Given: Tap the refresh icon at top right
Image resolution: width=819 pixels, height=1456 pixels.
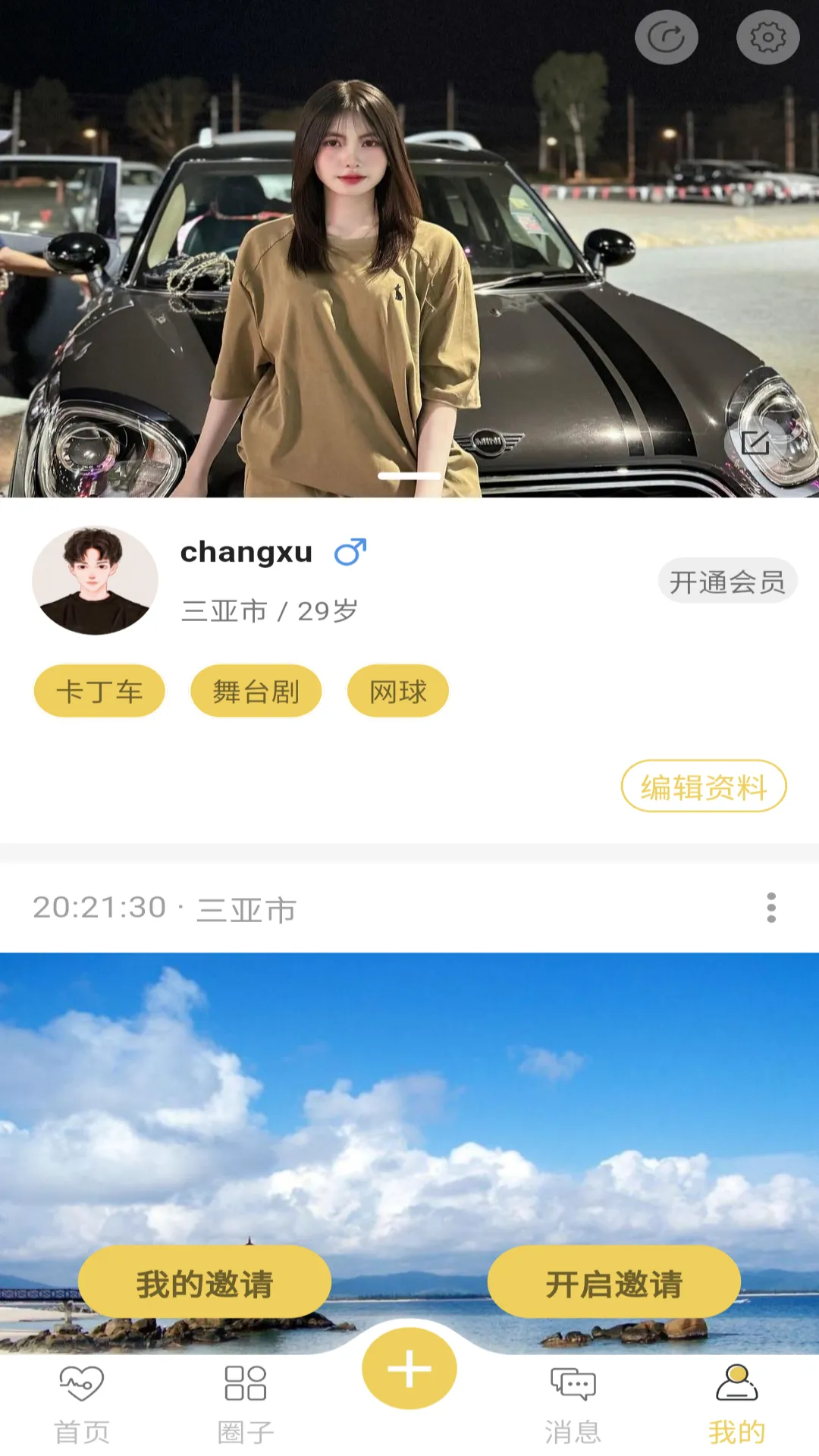Looking at the screenshot, I should point(667,35).
